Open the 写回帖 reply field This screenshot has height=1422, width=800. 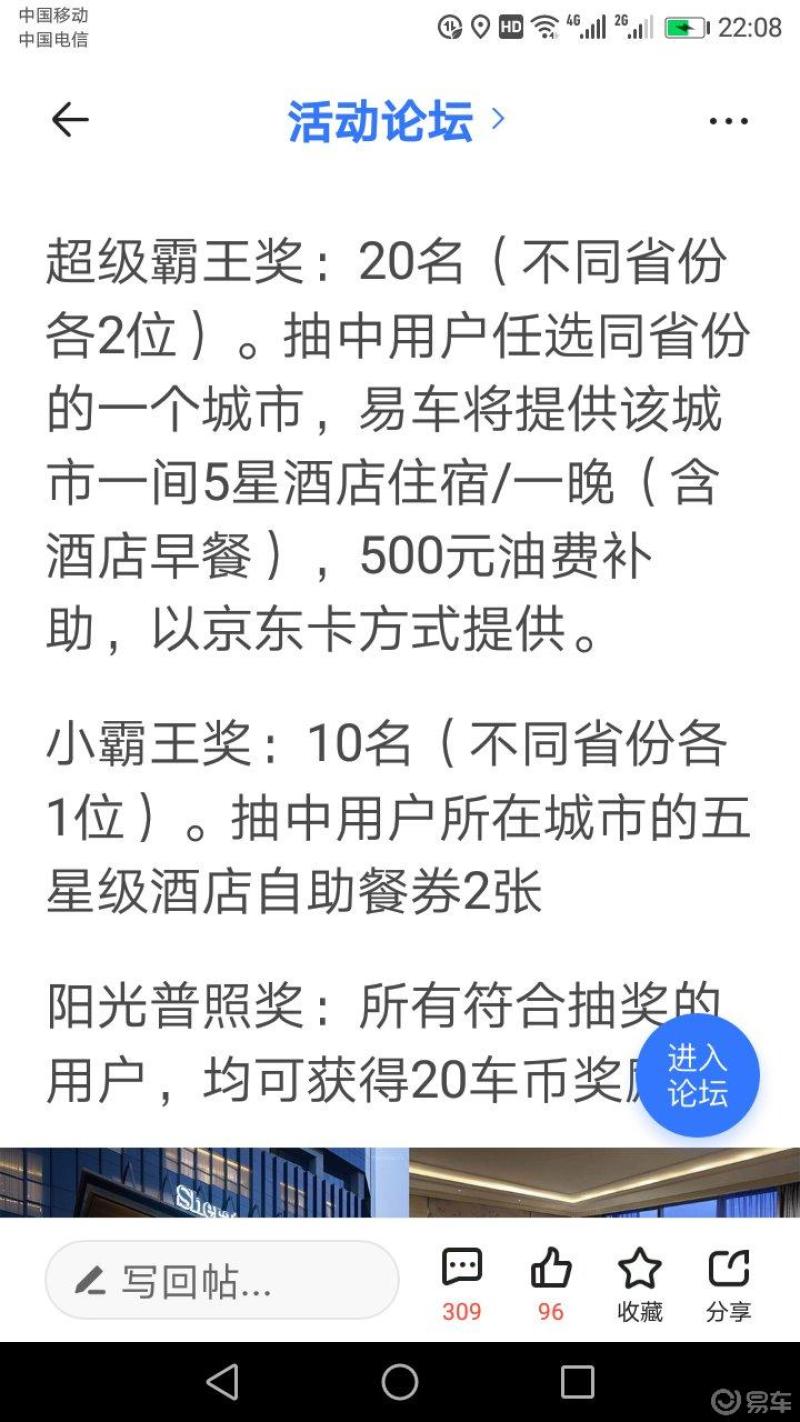pyautogui.click(x=222, y=1280)
